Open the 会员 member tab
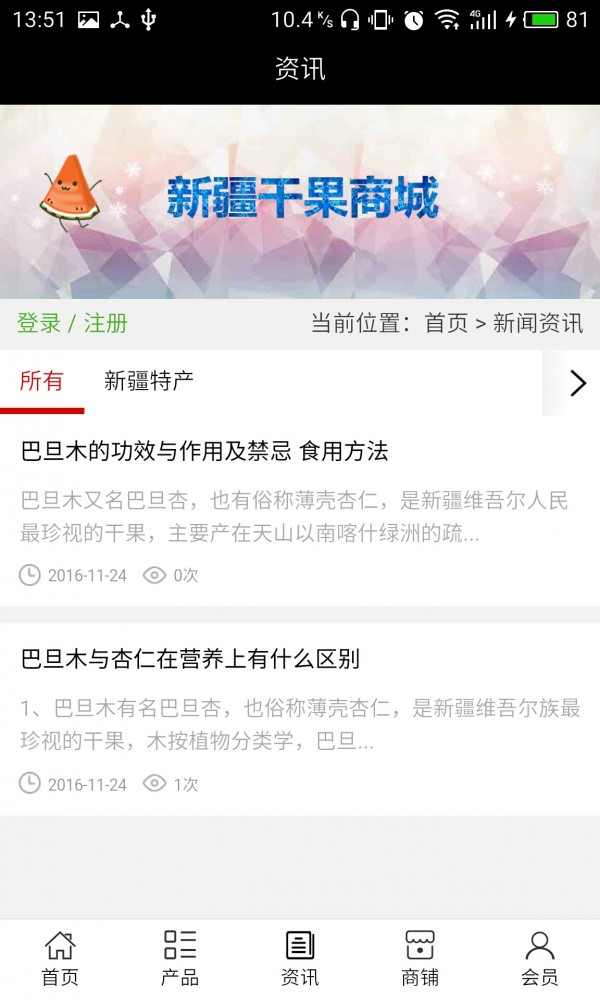This screenshot has height=1000, width=600. click(x=540, y=958)
